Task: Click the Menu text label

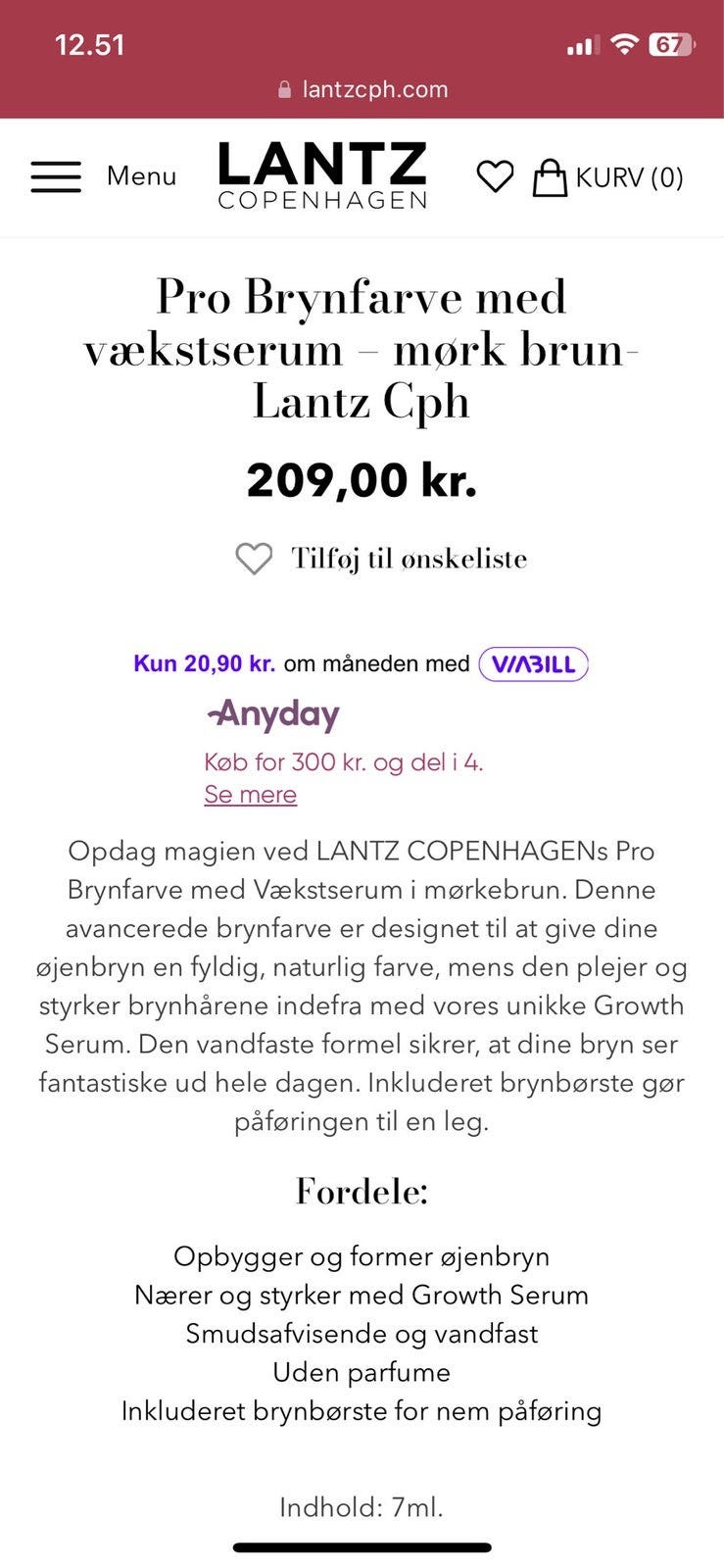Action: pos(142,176)
